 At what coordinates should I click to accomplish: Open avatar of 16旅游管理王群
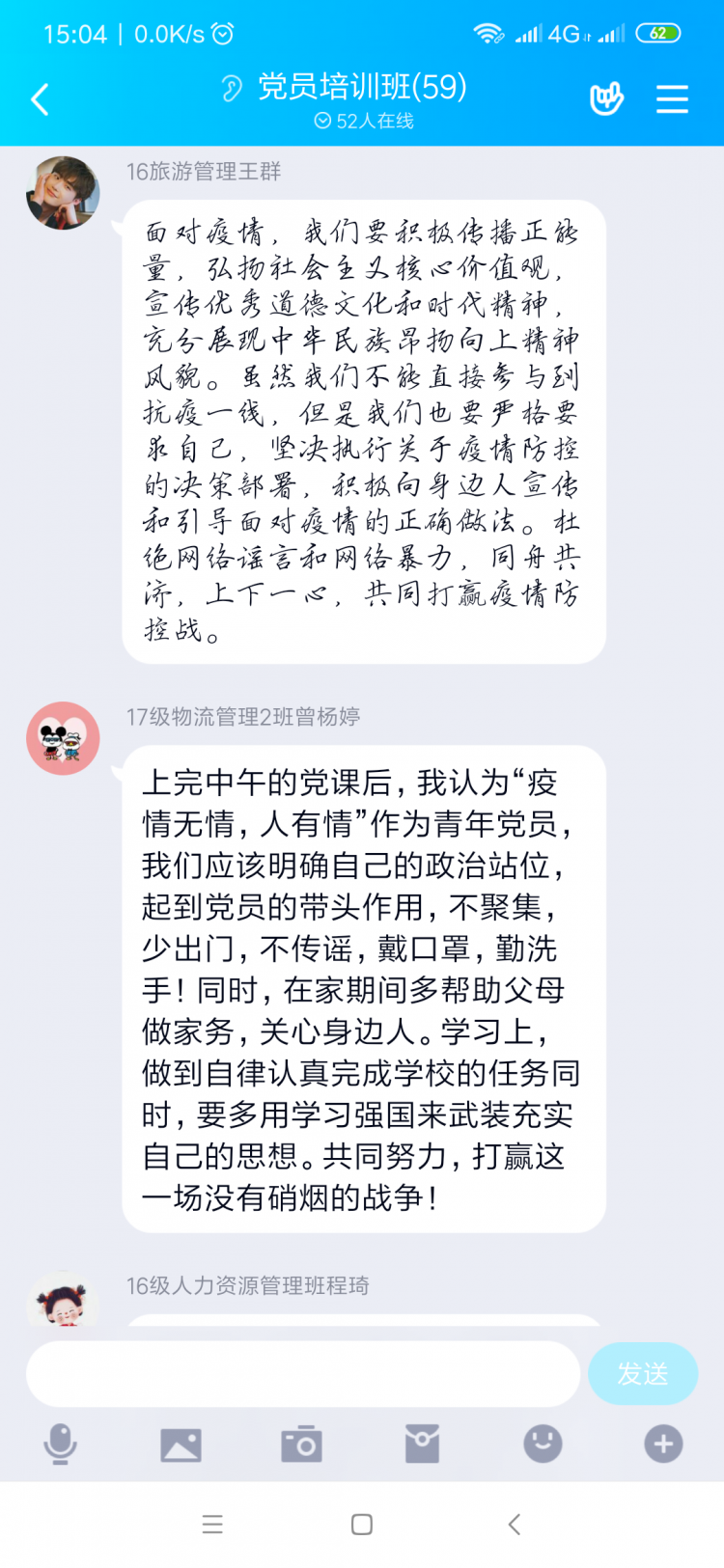tap(63, 193)
